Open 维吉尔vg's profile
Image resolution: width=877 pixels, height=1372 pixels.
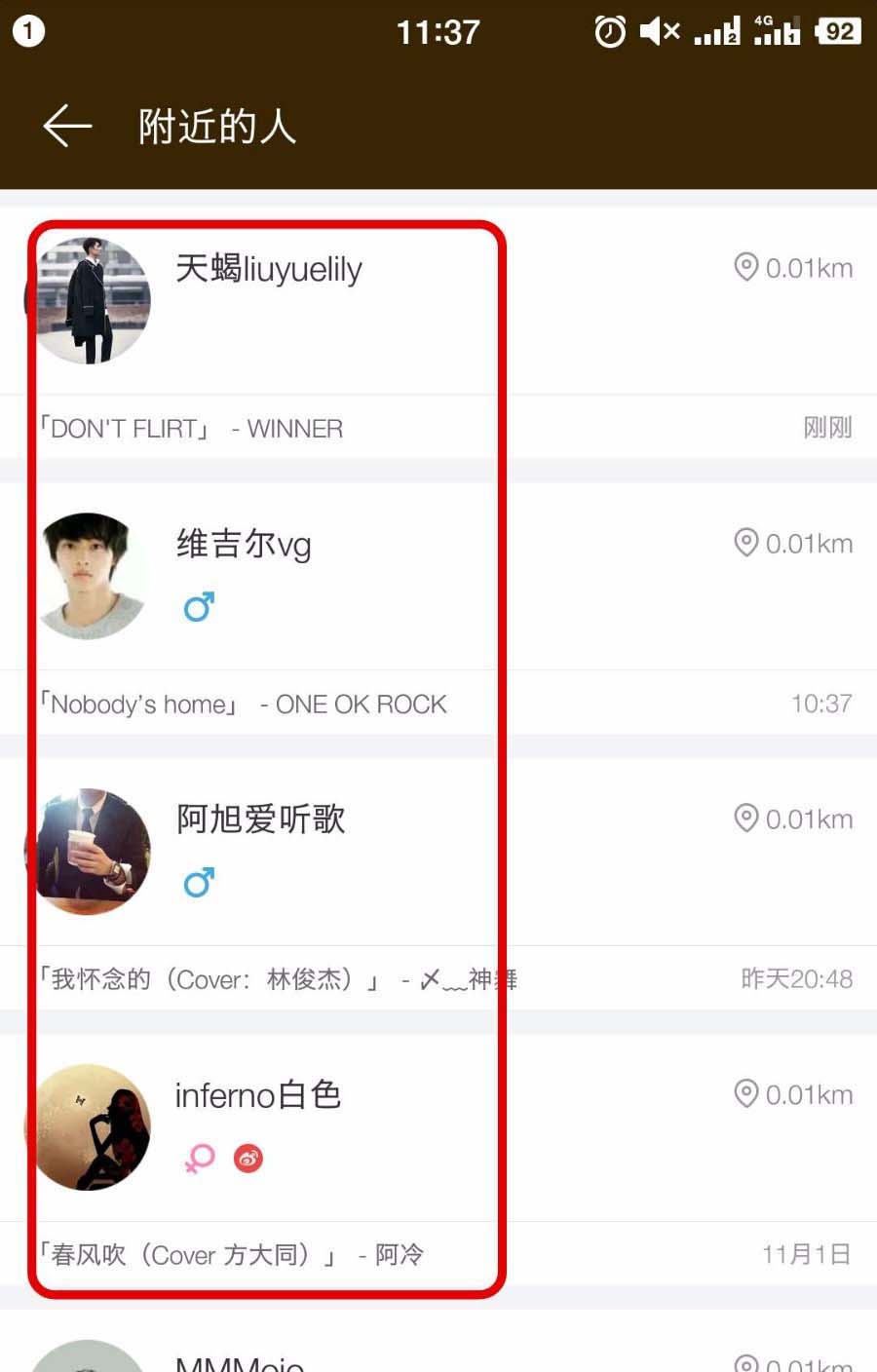(x=244, y=545)
